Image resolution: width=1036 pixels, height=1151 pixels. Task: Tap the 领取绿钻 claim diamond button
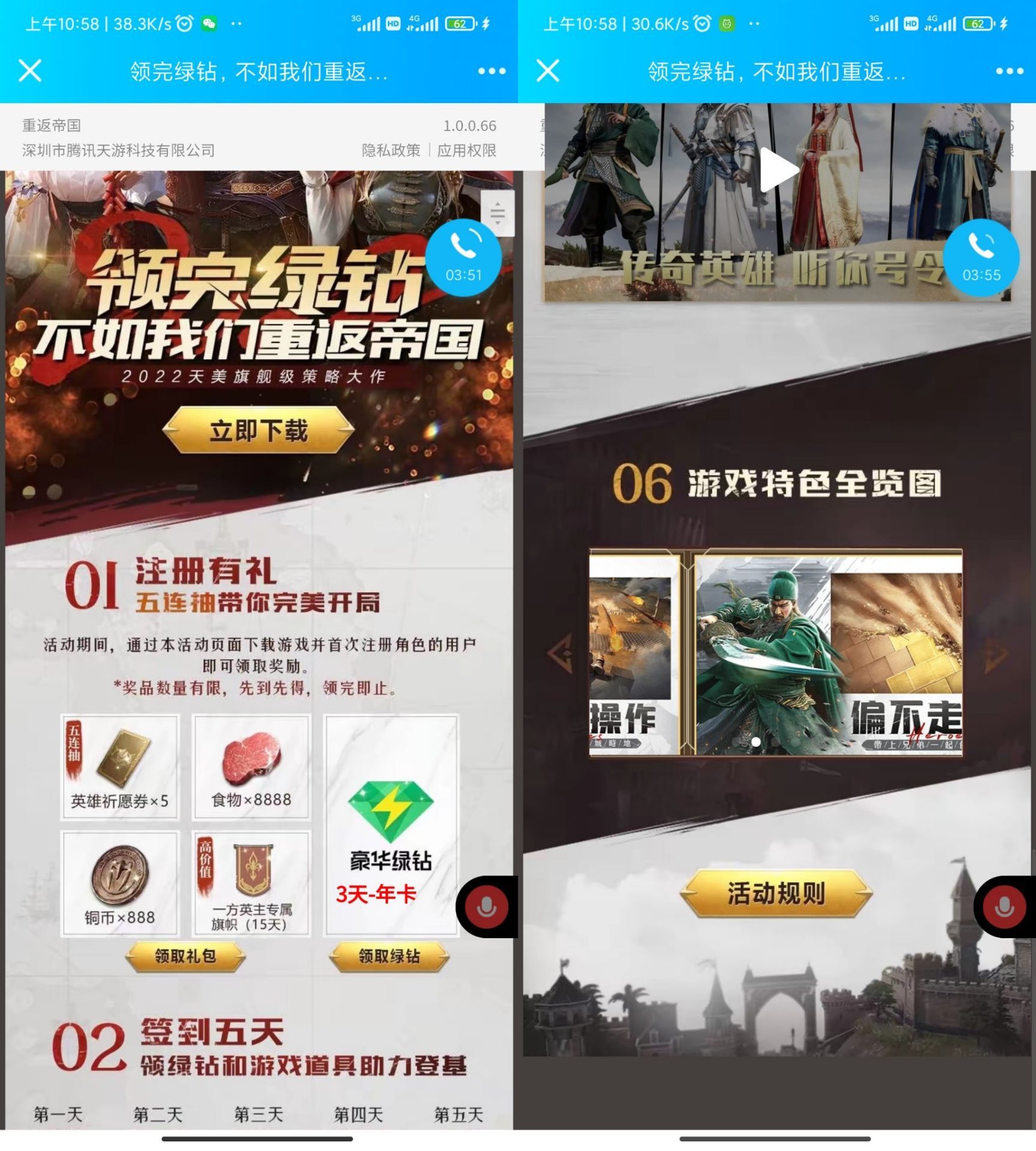pos(389,956)
